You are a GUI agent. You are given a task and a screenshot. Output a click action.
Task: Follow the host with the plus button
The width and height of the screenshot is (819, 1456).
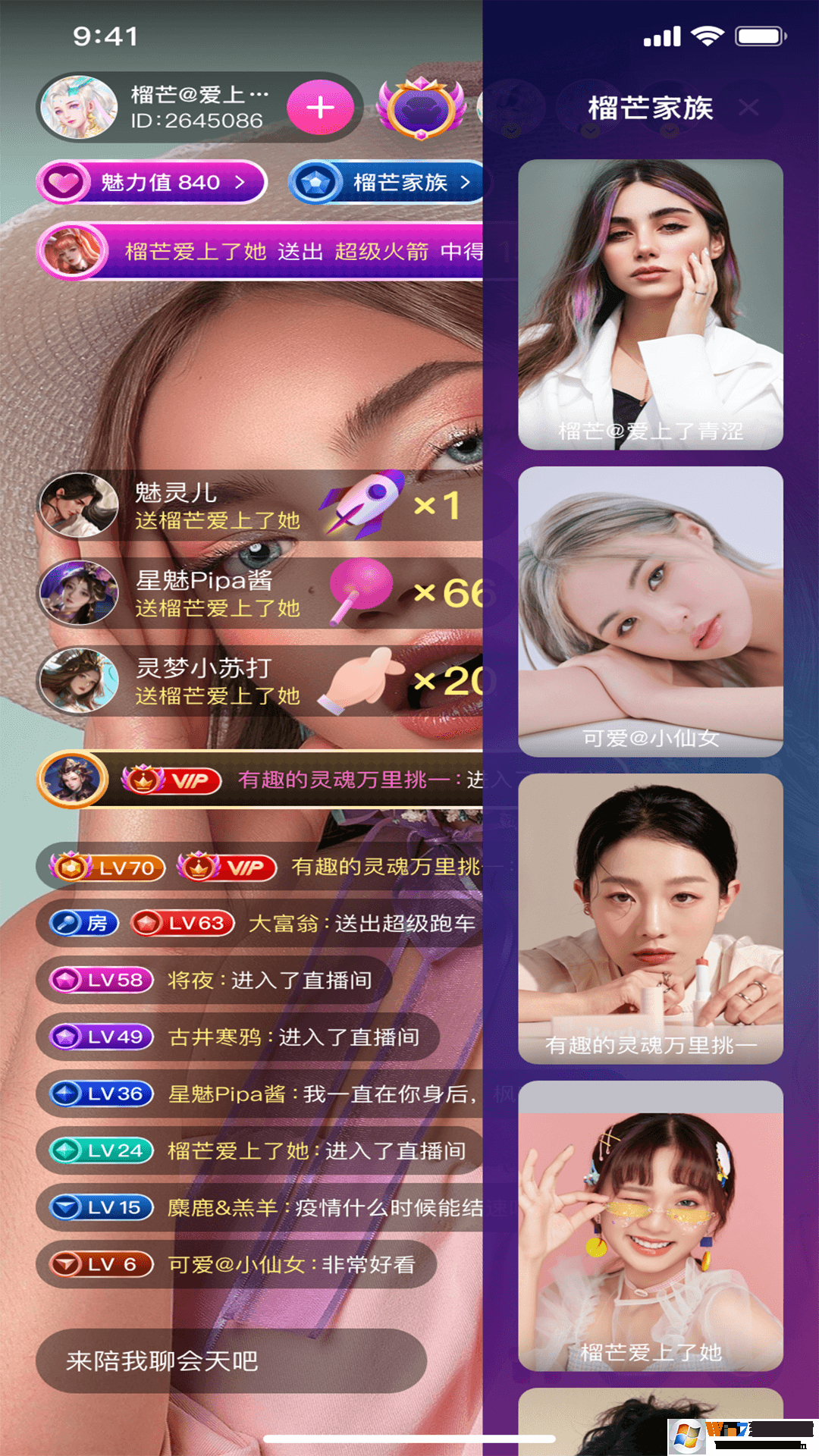tap(320, 108)
